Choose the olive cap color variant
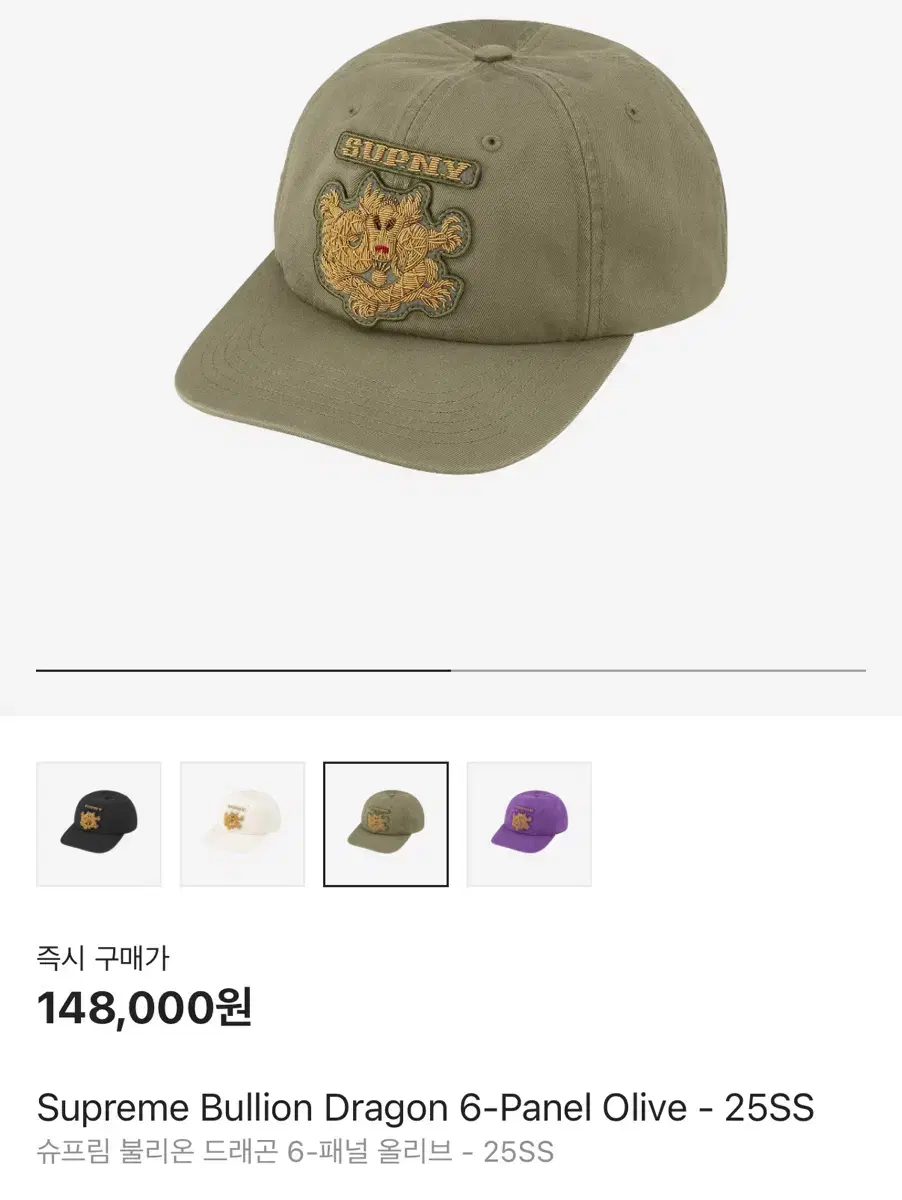This screenshot has height=1200, width=902. coord(386,824)
